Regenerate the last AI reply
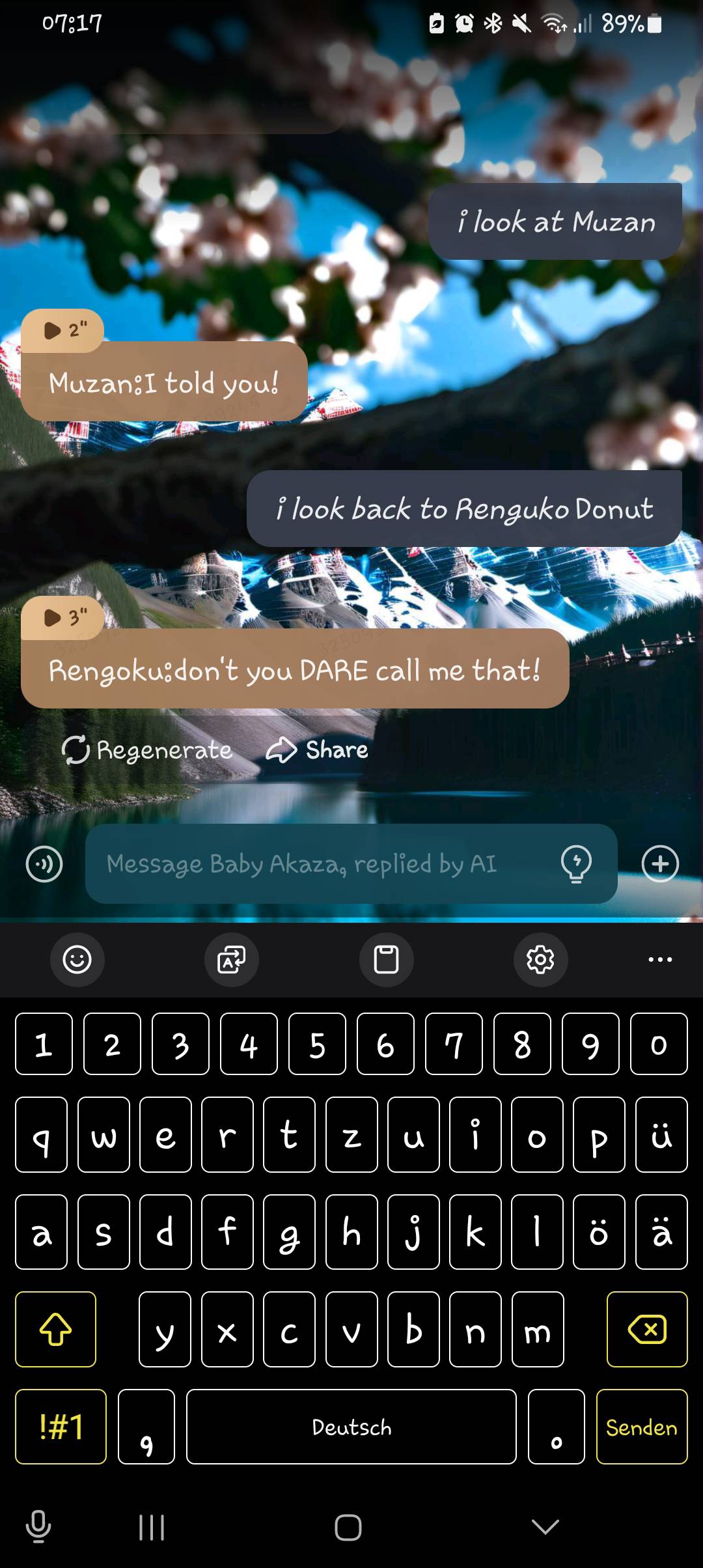The width and height of the screenshot is (703, 1568). coord(147,750)
